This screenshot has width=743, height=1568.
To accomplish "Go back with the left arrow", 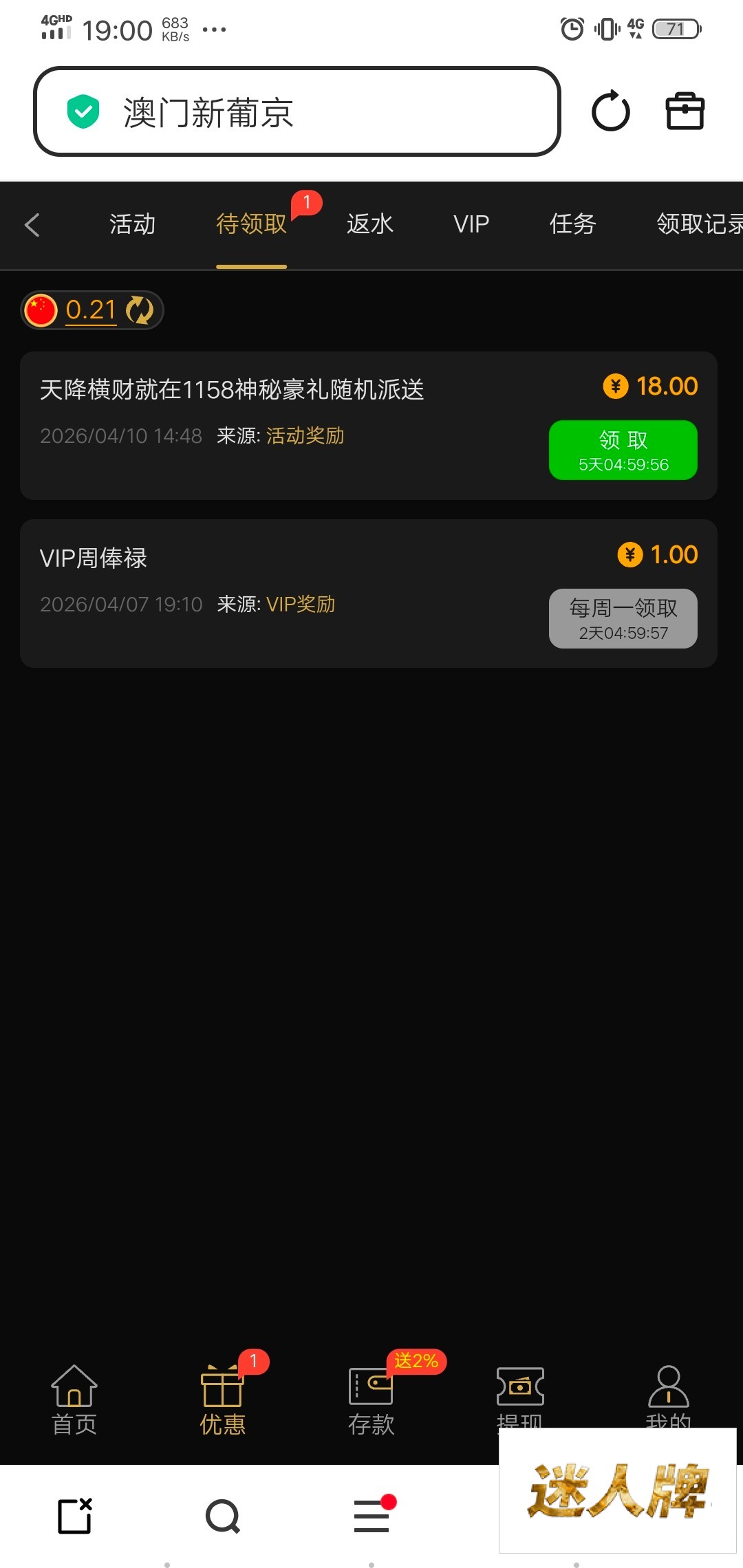I will 32,225.
